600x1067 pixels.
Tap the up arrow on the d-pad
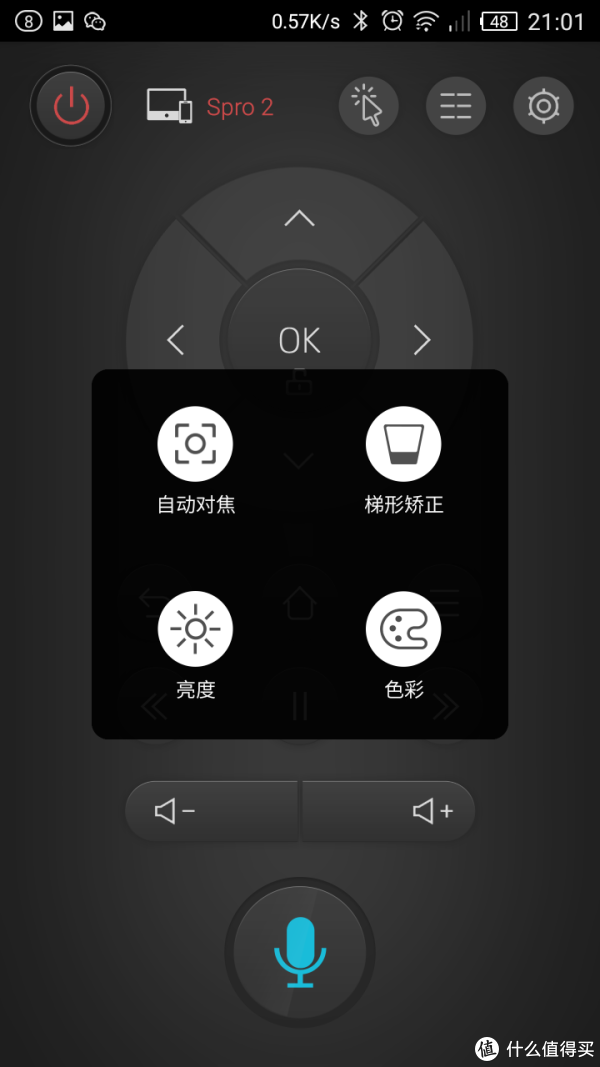[299, 218]
